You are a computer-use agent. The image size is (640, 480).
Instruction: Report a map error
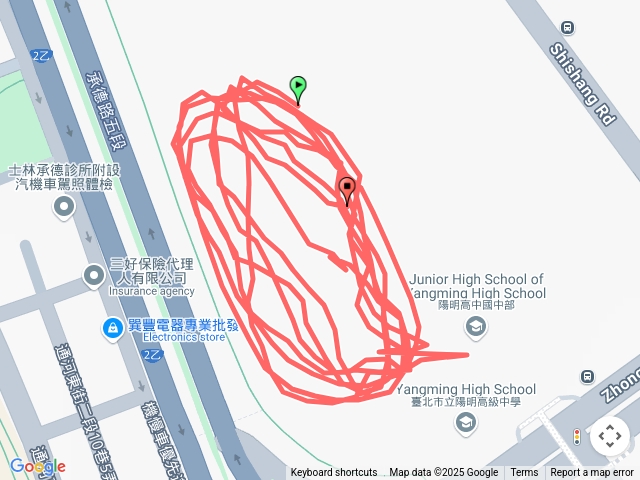click(x=592, y=472)
